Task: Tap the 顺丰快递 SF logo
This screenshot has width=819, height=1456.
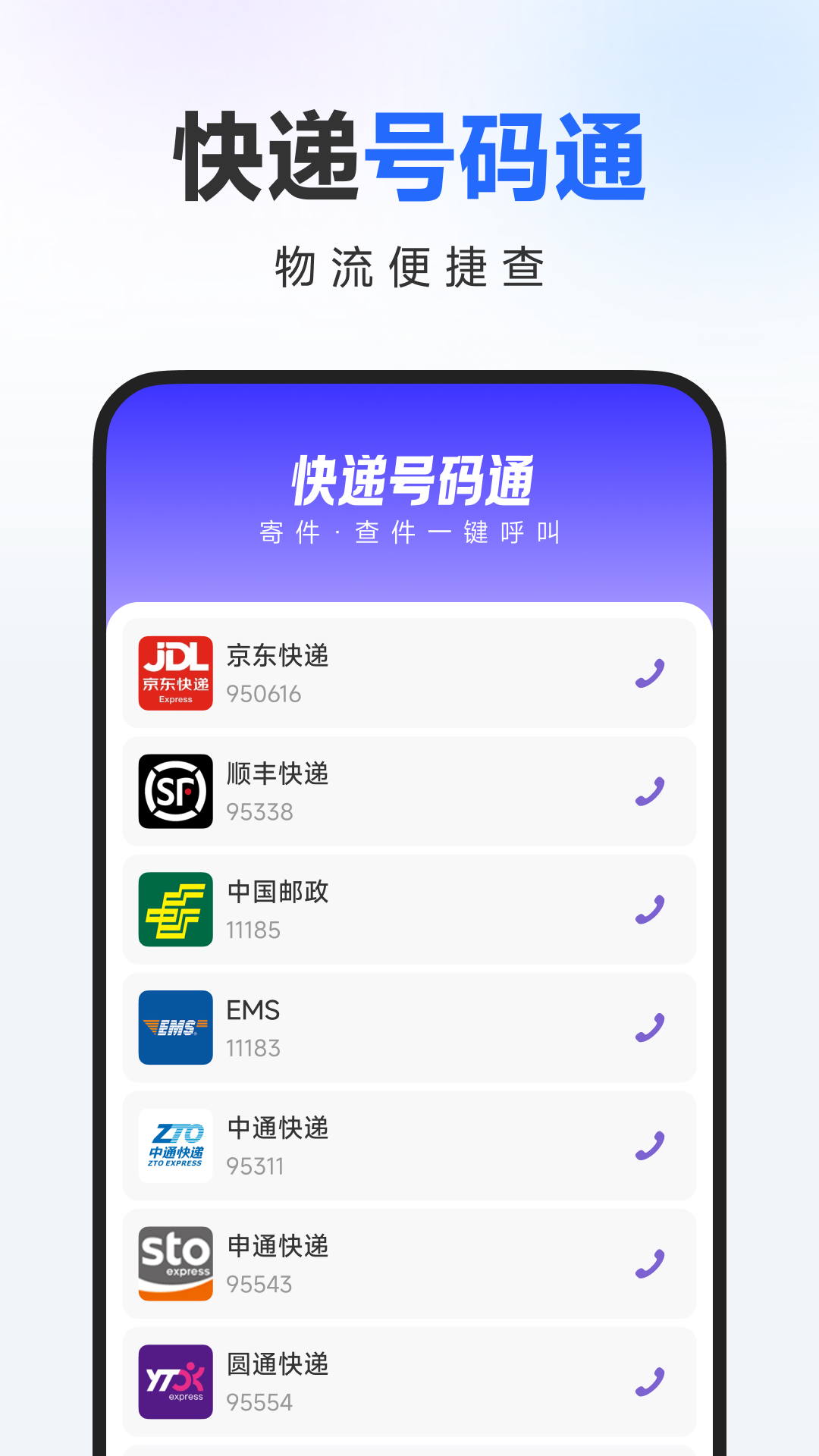Action: pyautogui.click(x=175, y=791)
